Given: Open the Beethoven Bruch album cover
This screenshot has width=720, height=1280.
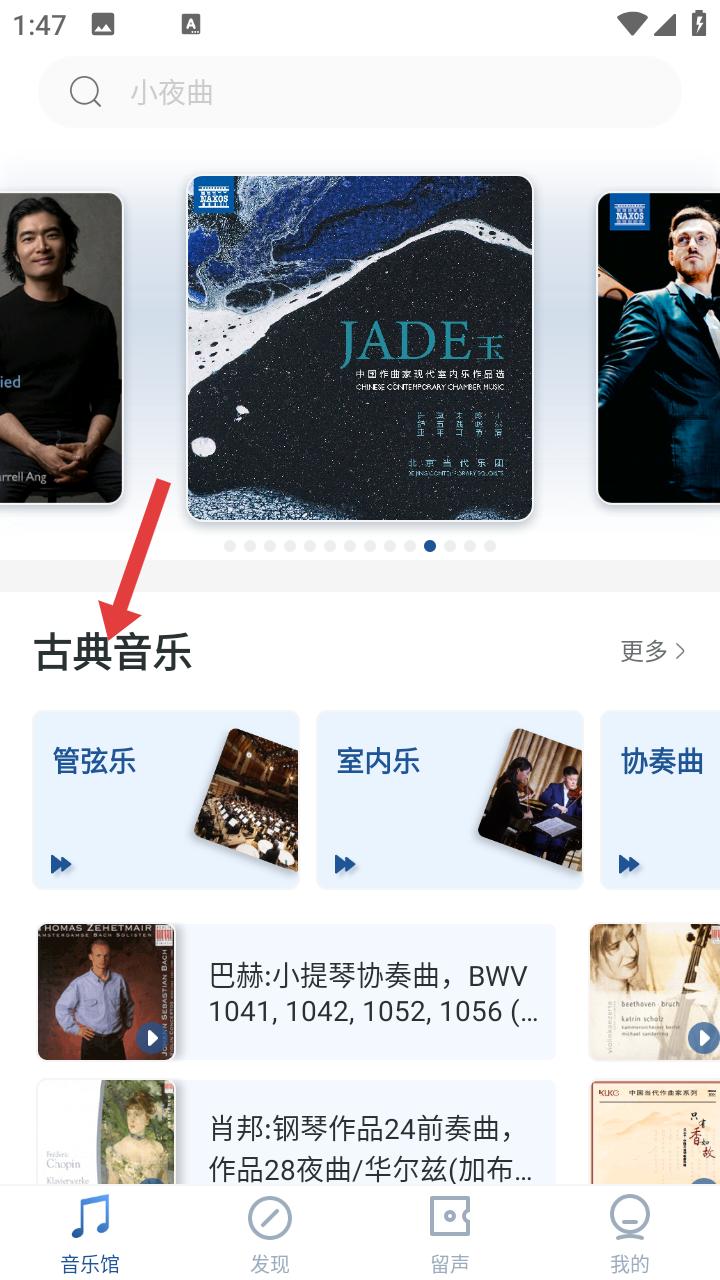Looking at the screenshot, I should tap(655, 992).
